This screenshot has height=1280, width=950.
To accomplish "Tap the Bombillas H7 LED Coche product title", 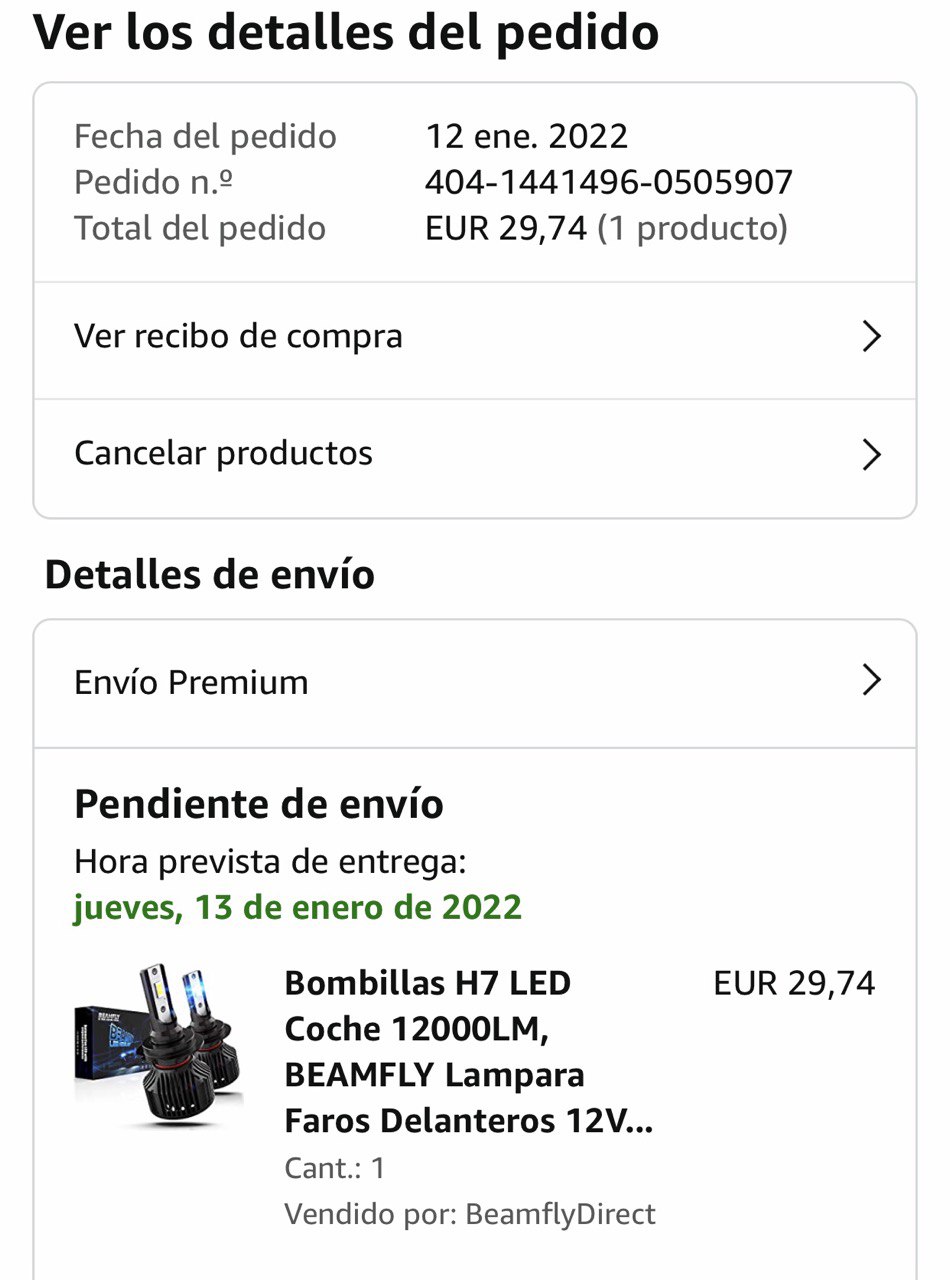I will (468, 1052).
